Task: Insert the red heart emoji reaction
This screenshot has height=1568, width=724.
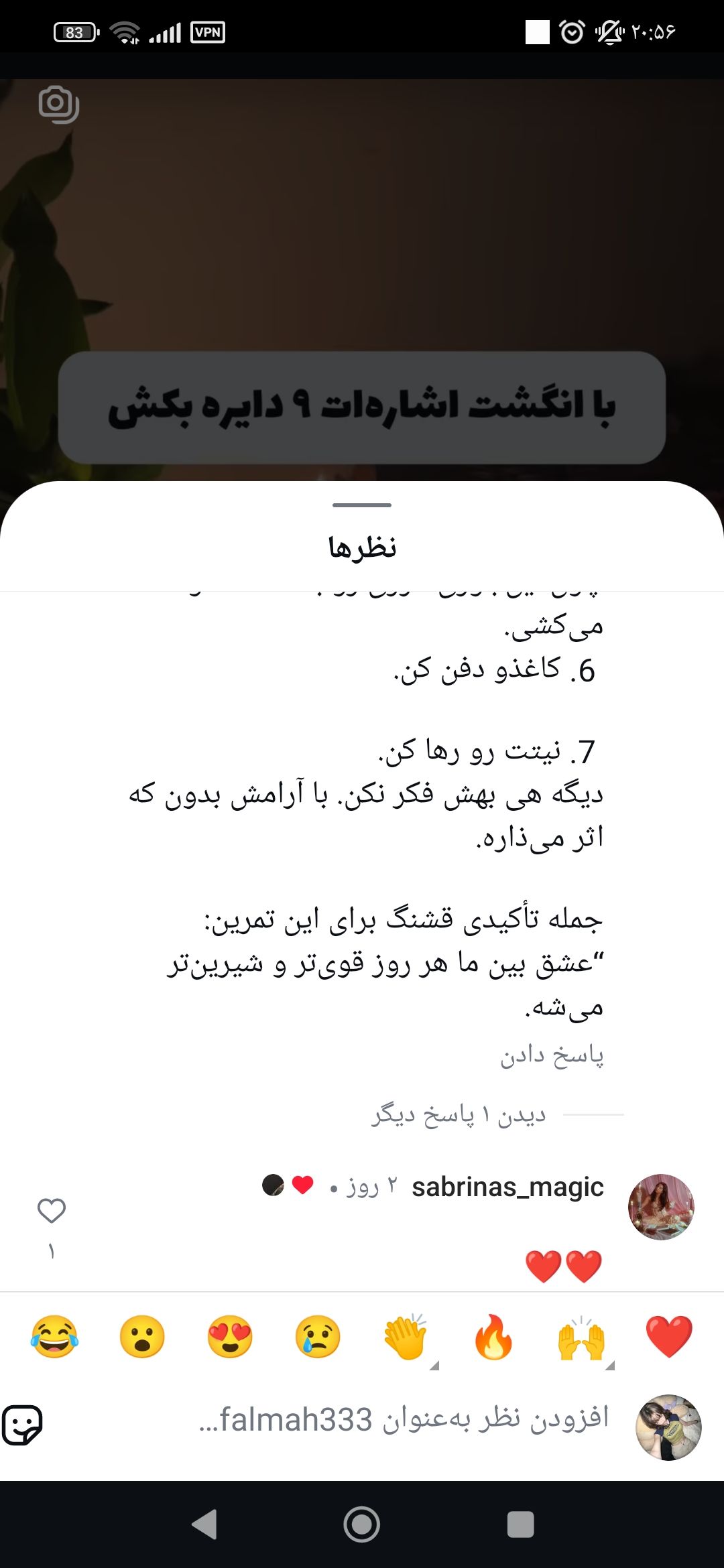Action: [668, 1337]
